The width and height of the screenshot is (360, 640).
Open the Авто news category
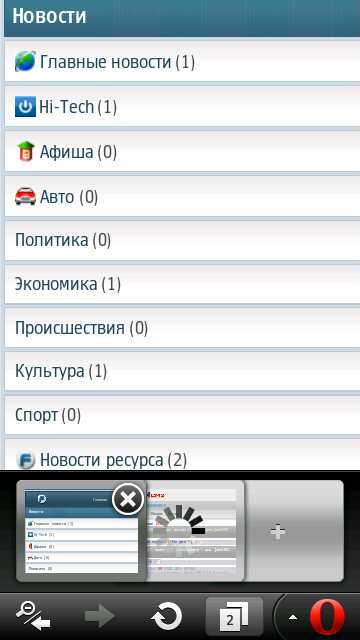[x=182, y=197]
